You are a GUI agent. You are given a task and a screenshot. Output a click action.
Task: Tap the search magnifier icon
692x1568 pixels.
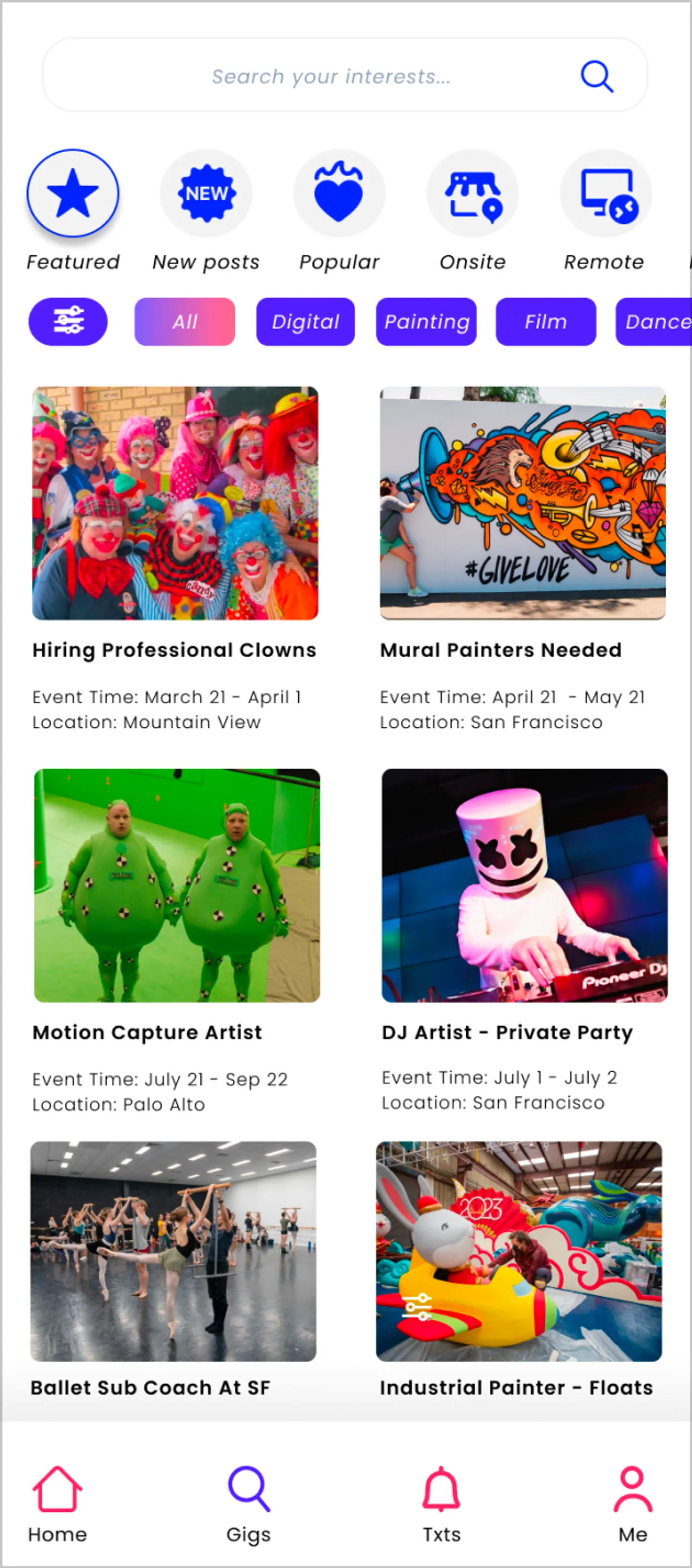pos(596,76)
